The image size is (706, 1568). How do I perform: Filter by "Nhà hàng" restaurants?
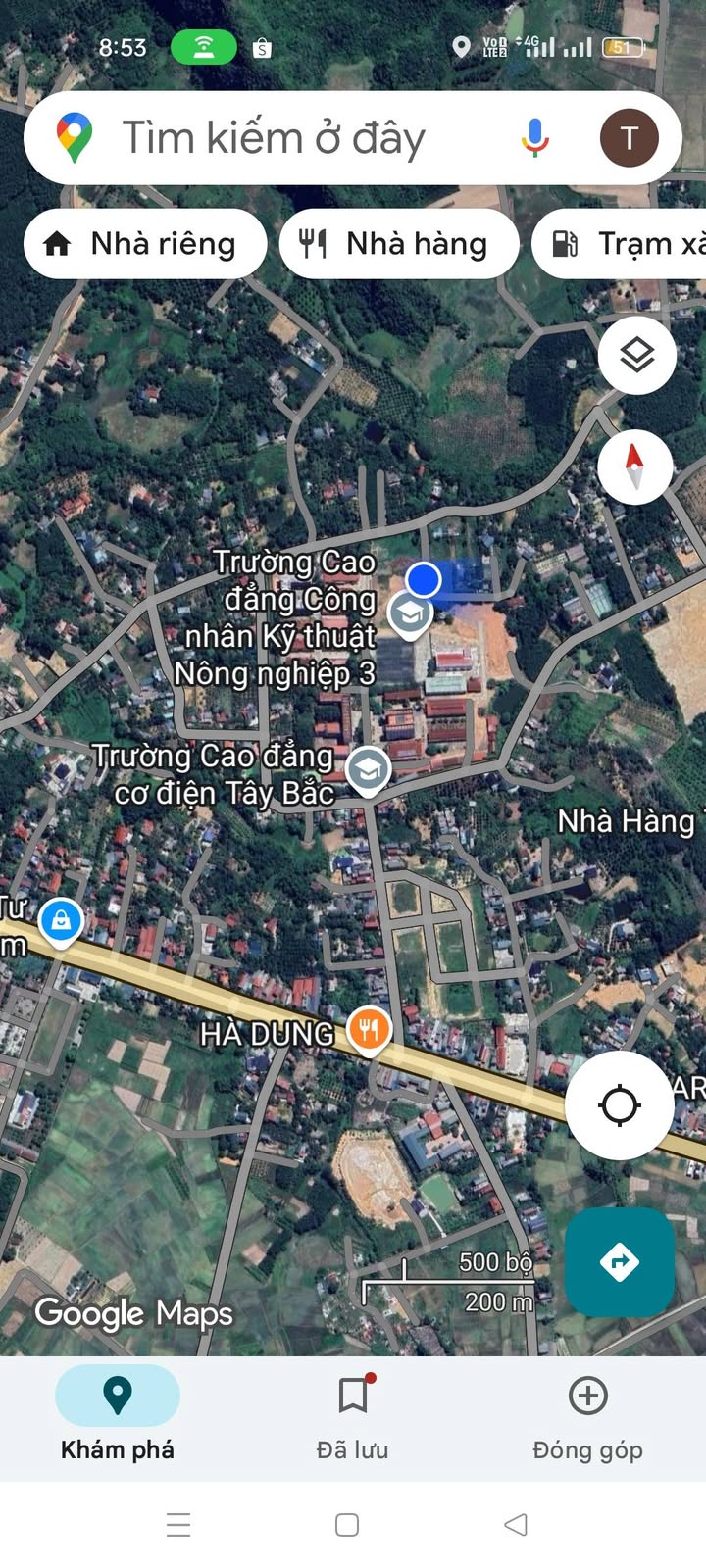click(399, 244)
